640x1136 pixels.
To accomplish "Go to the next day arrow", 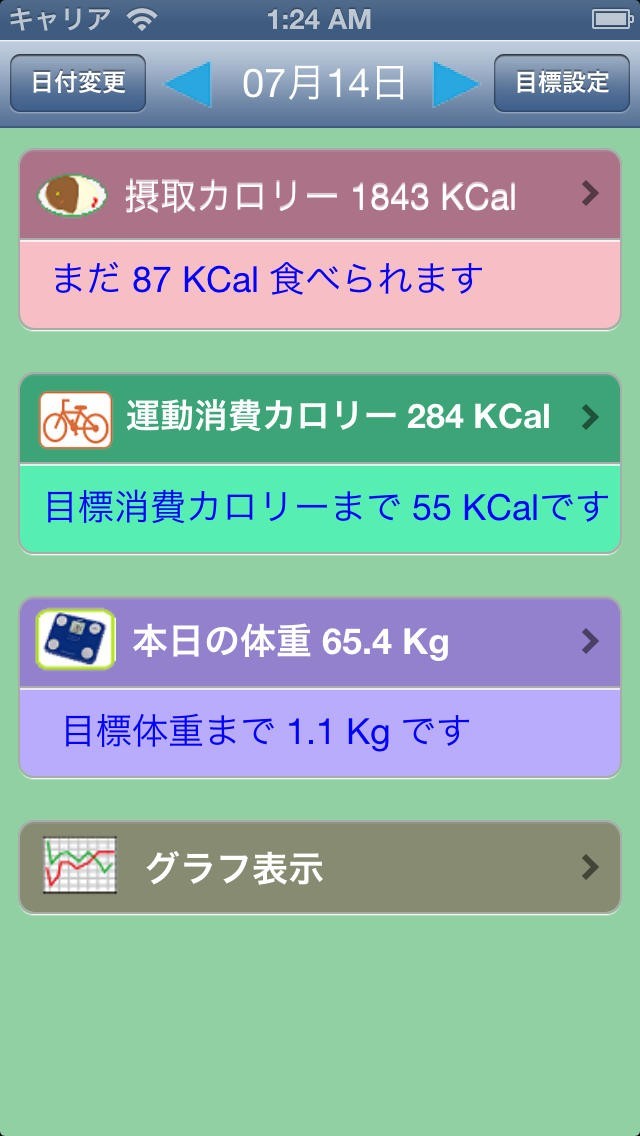I will [455, 84].
